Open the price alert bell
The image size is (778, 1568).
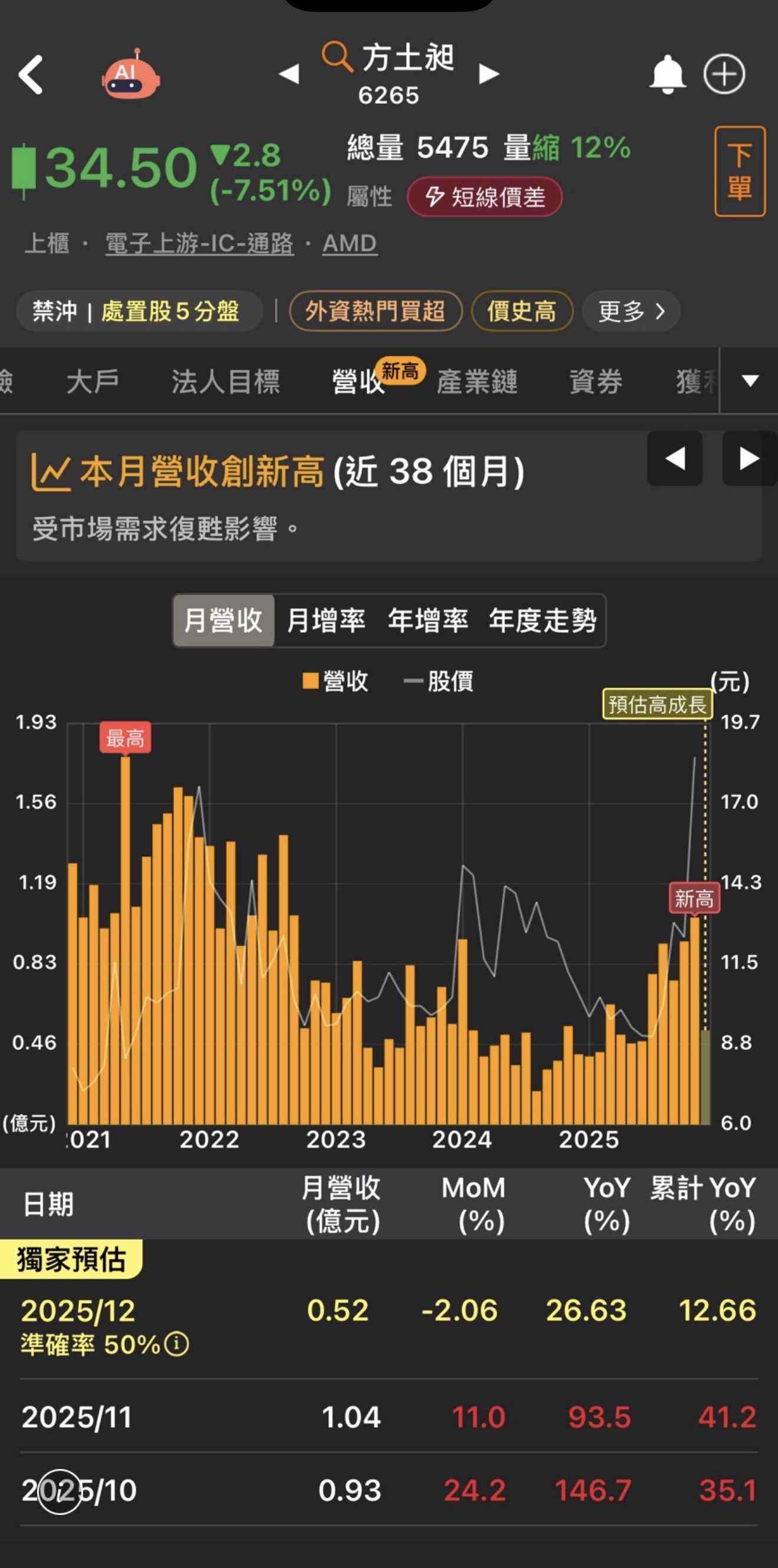(668, 74)
